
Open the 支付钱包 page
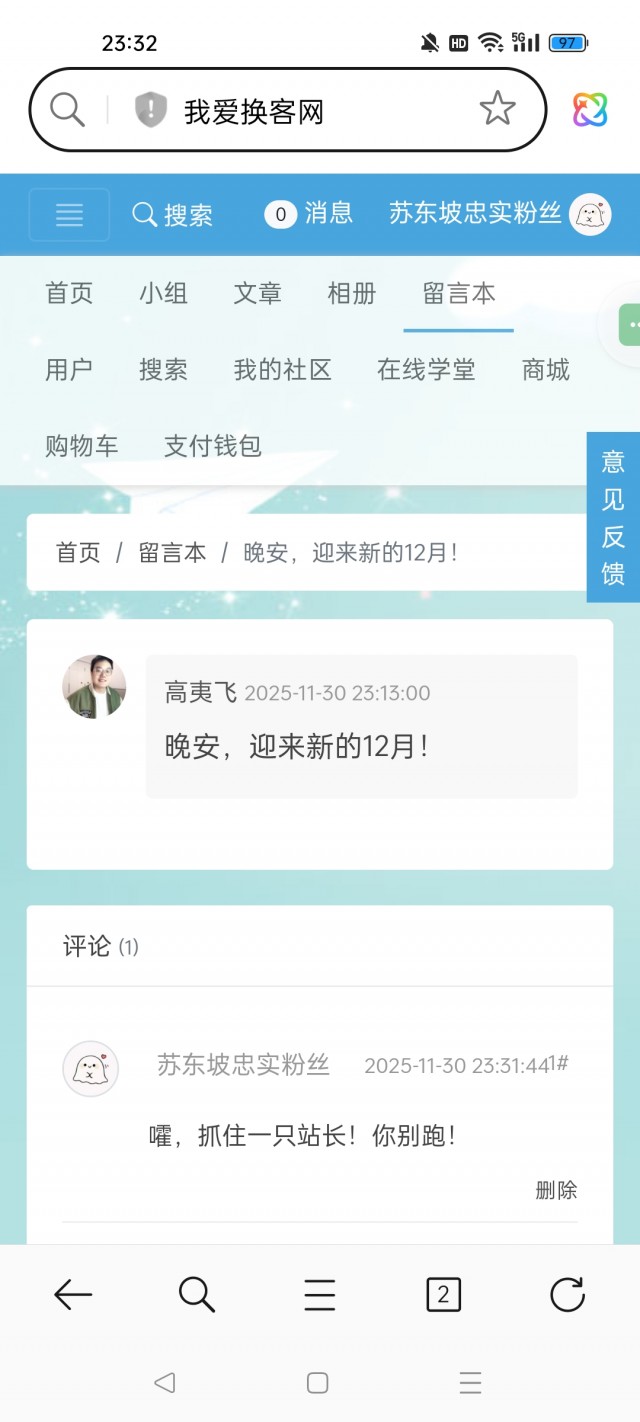click(x=213, y=445)
